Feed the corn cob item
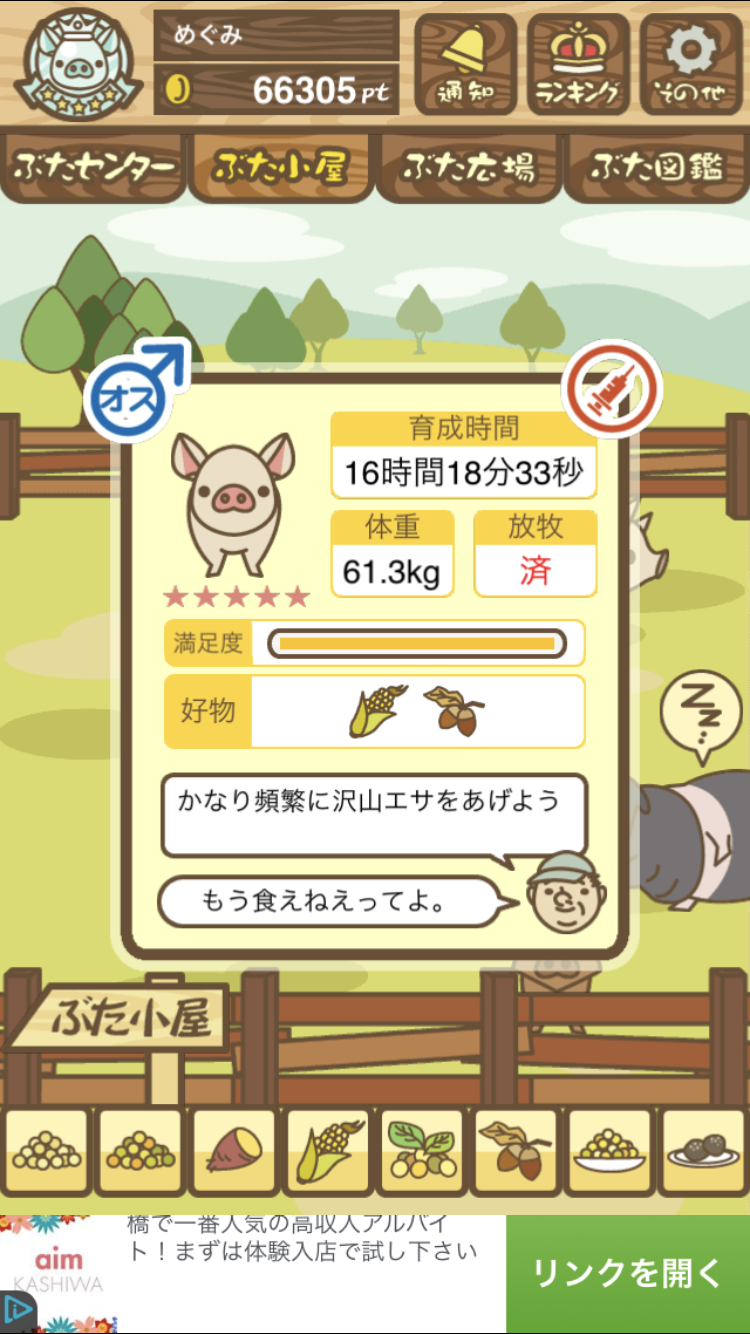 328,1152
